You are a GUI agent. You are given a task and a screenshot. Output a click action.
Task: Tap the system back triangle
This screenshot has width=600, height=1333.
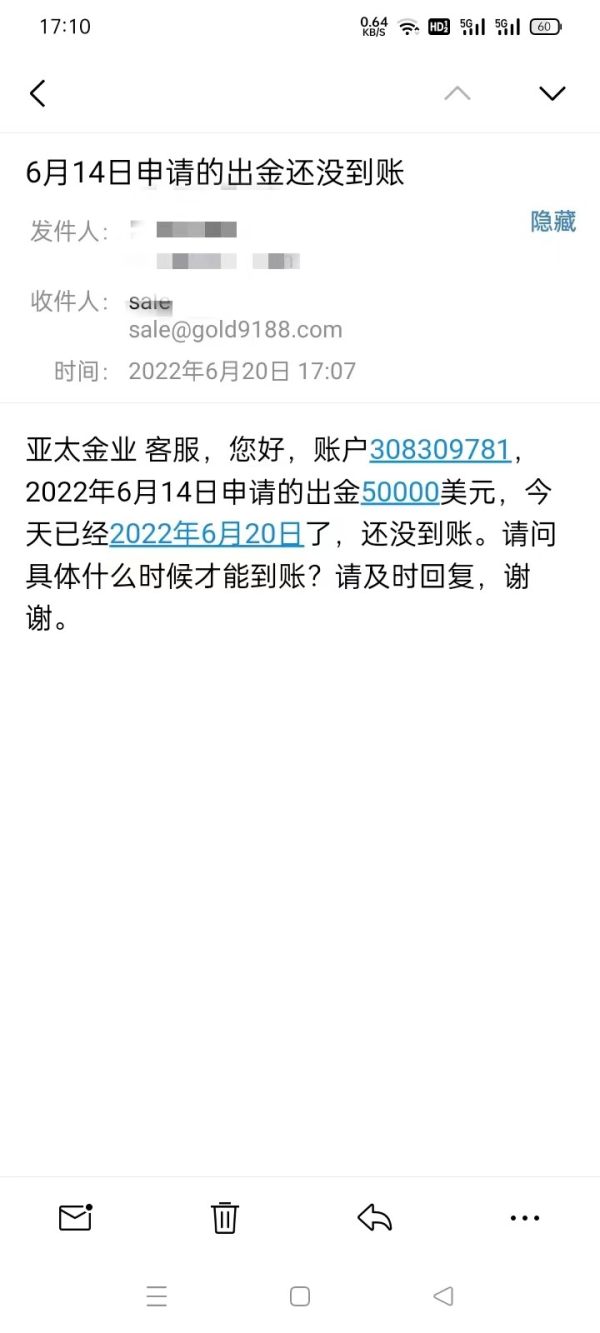(443, 1296)
